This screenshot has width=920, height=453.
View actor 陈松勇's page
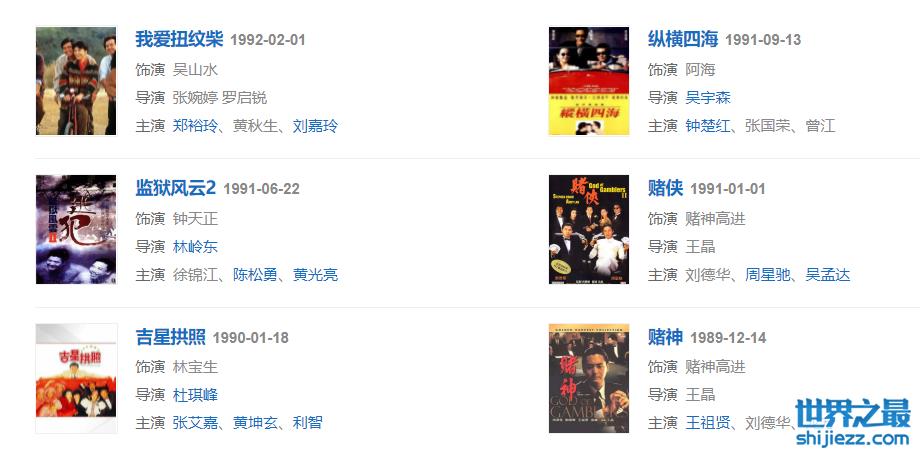(x=255, y=274)
